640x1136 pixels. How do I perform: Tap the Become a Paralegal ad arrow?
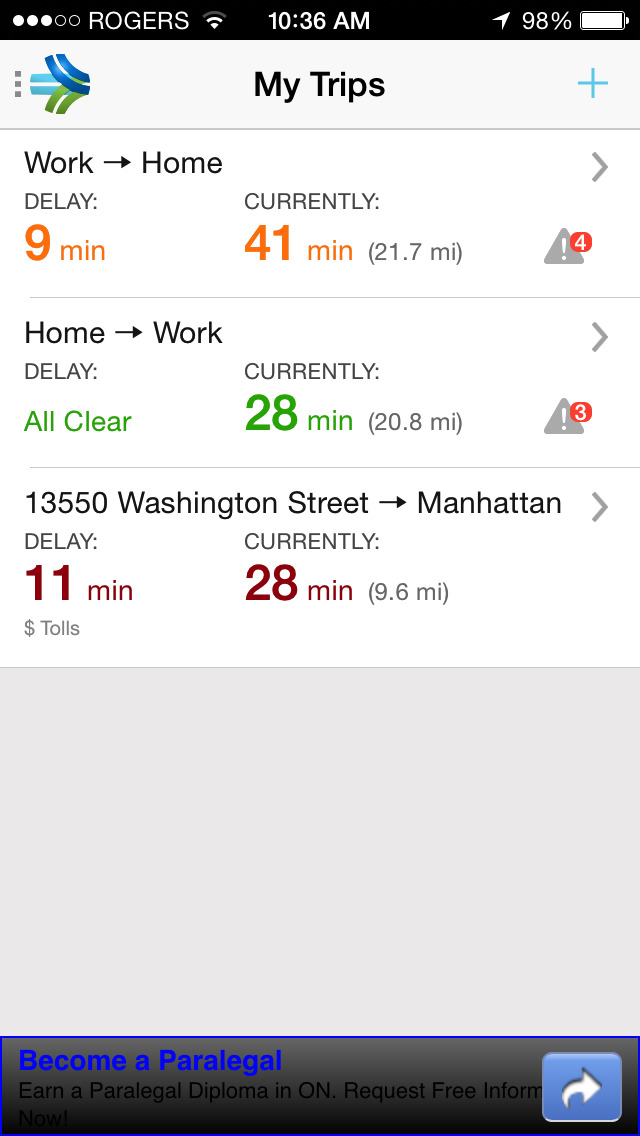click(581, 1087)
